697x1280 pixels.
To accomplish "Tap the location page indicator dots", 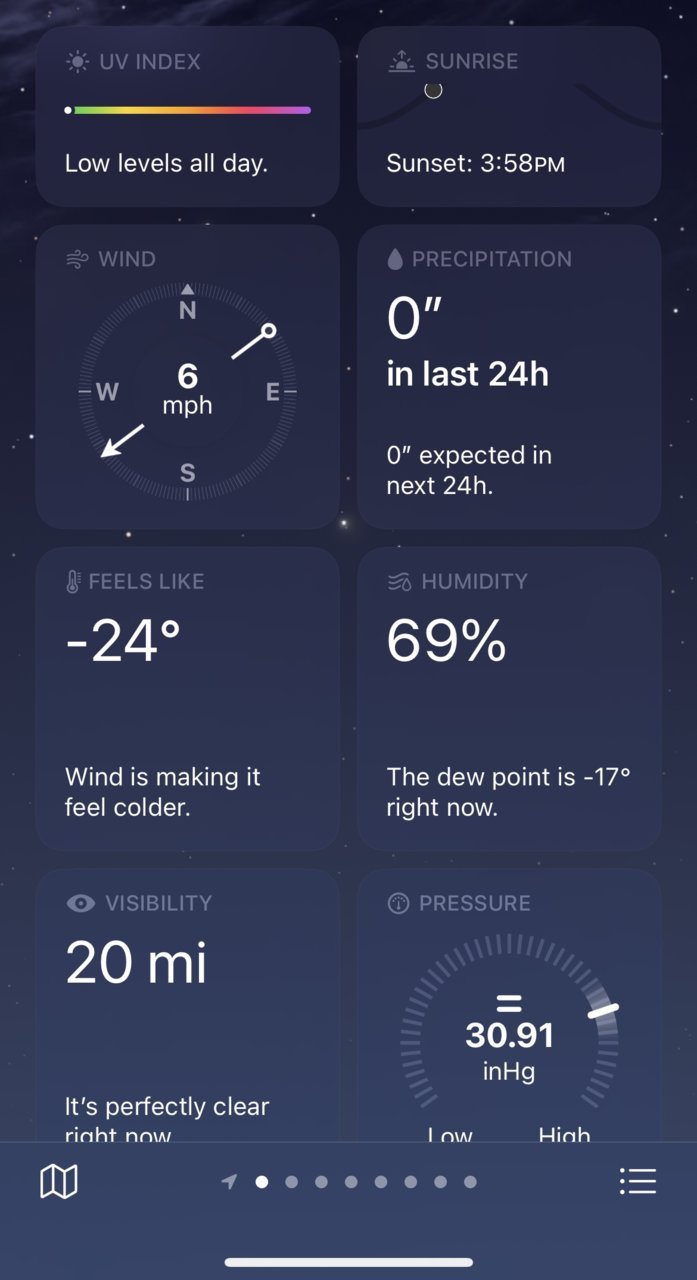I will coord(350,1182).
